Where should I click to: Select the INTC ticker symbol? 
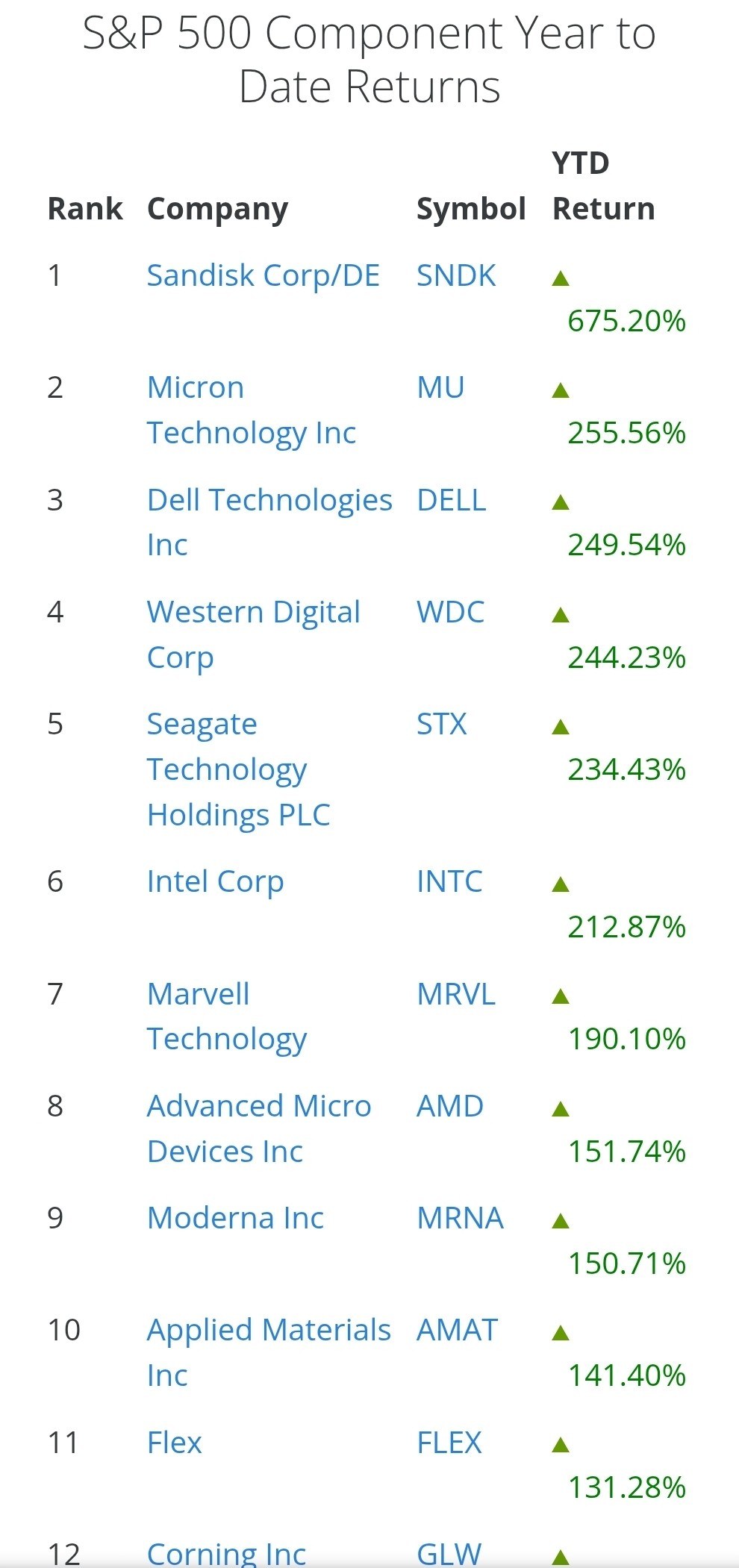click(449, 881)
